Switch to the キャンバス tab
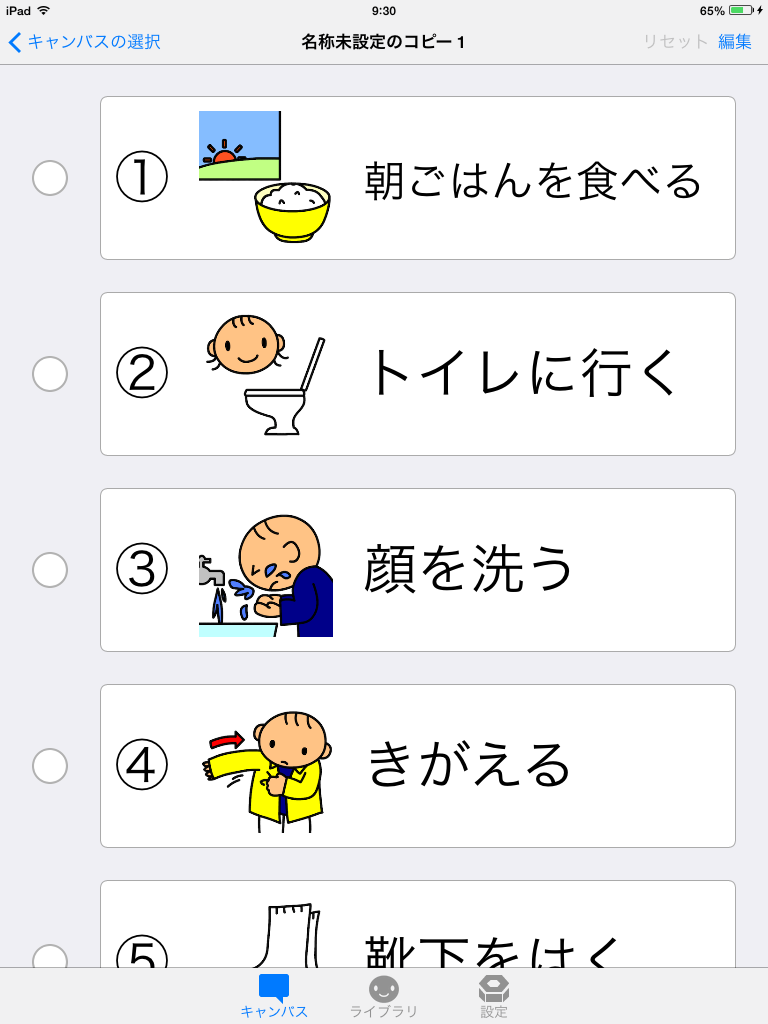This screenshot has height=1024, width=768. point(274,997)
